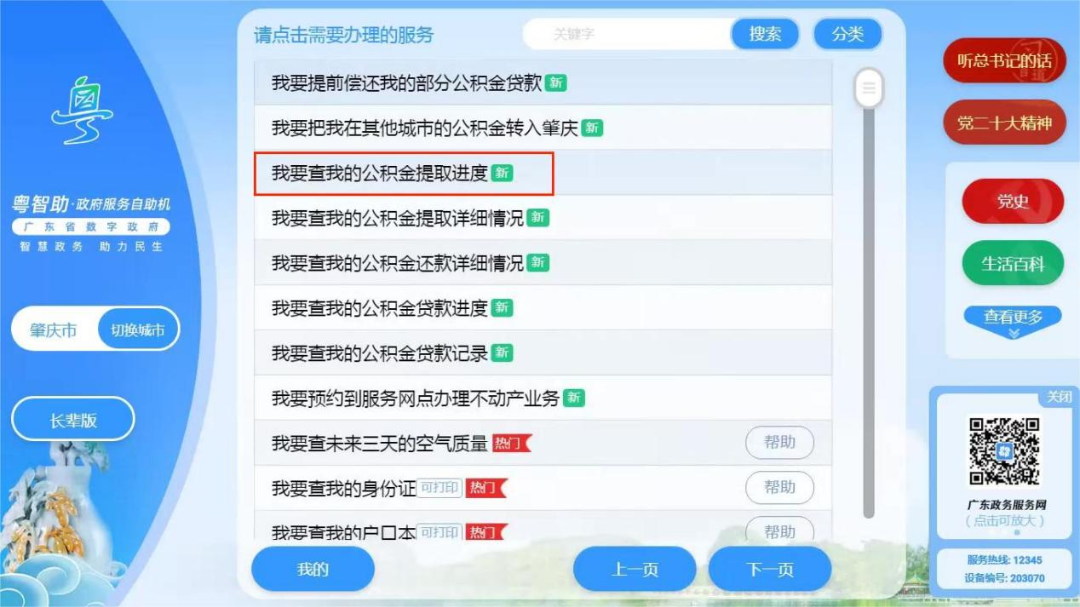Open 我要预约到服务网点办理不动产业务
1080x607 pixels.
415,398
